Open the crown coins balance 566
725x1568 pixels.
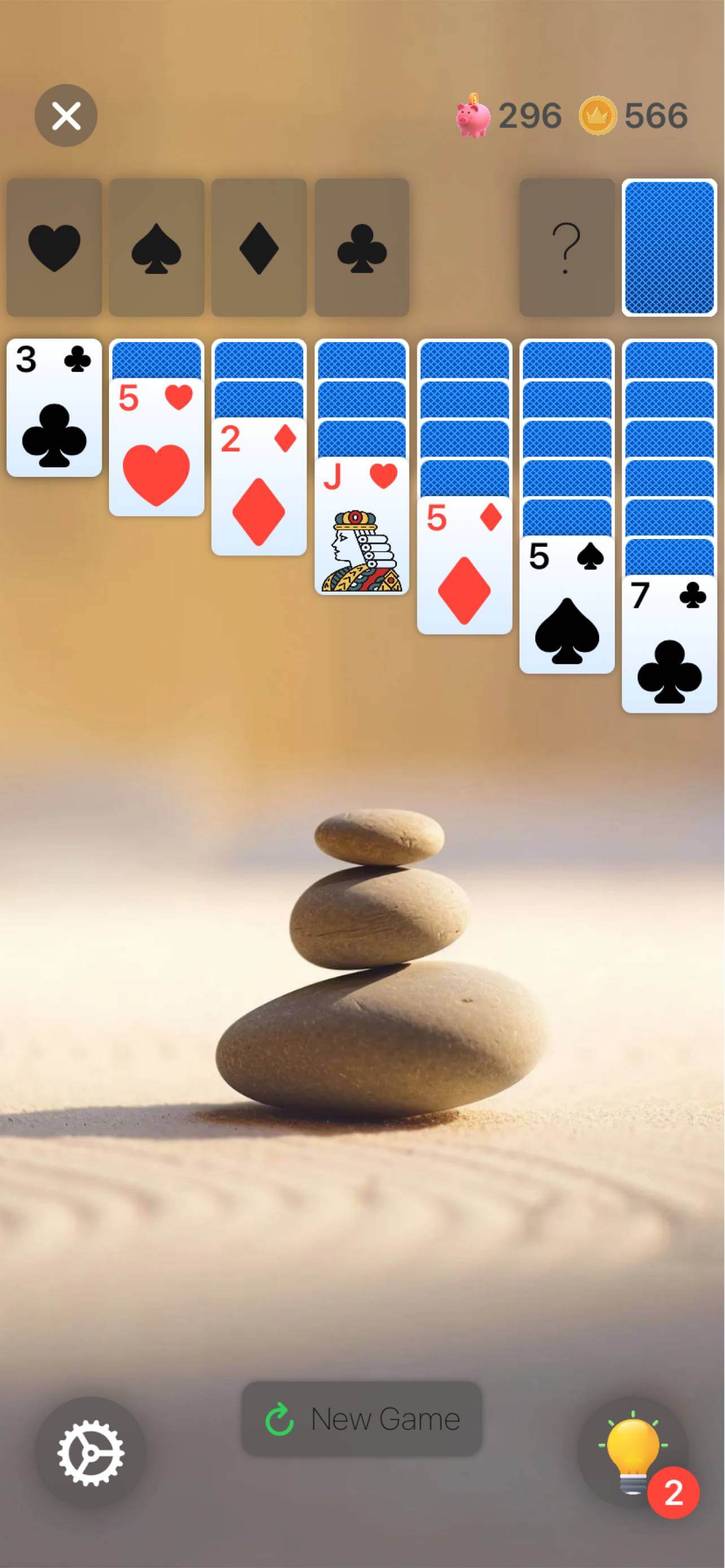coord(633,116)
